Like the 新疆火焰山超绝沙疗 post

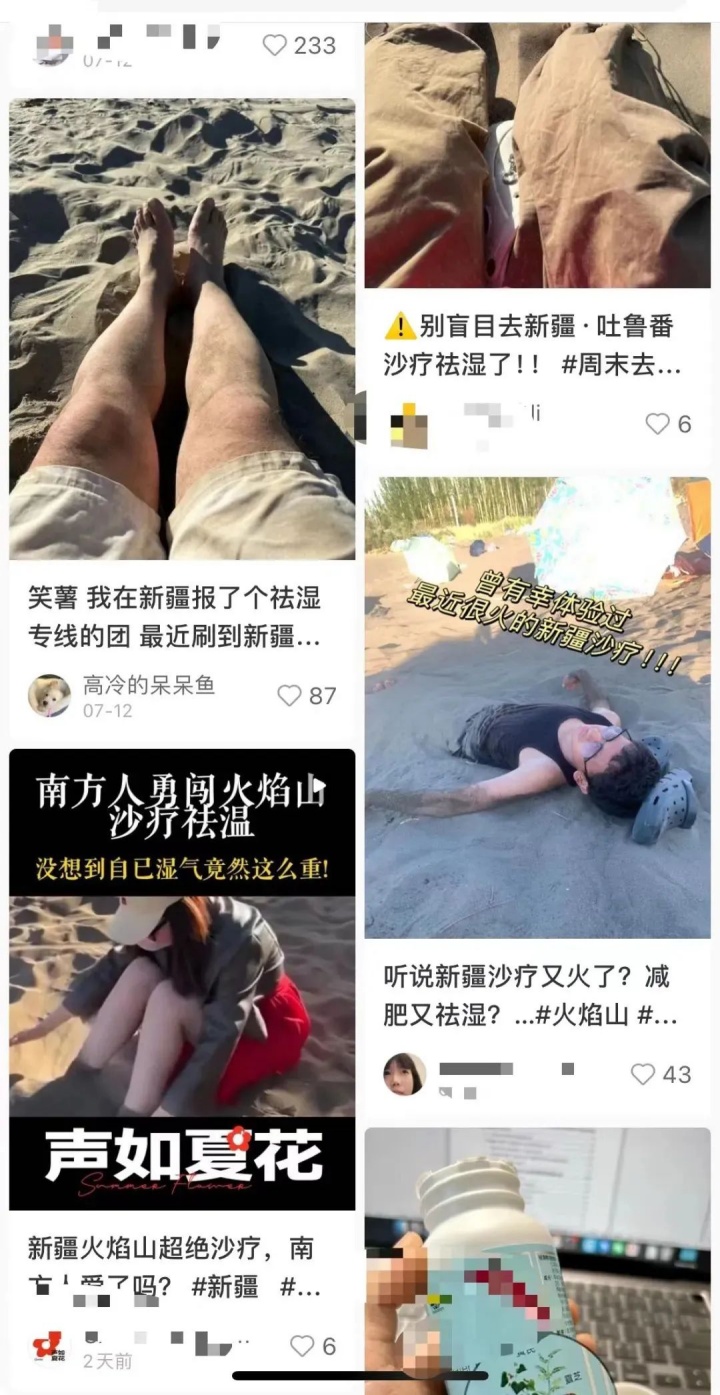coord(302,1346)
